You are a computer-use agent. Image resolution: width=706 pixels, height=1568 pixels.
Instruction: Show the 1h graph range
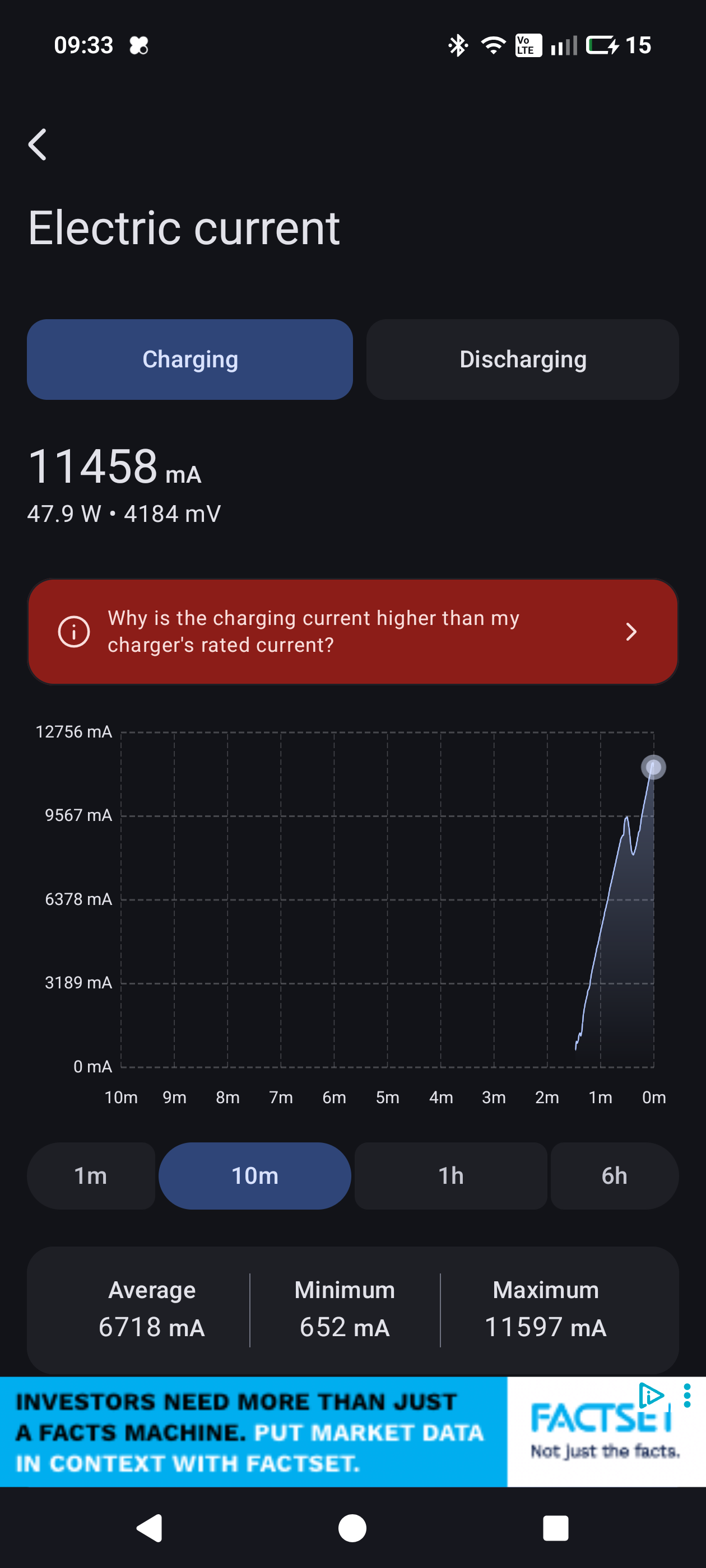[x=450, y=1175]
